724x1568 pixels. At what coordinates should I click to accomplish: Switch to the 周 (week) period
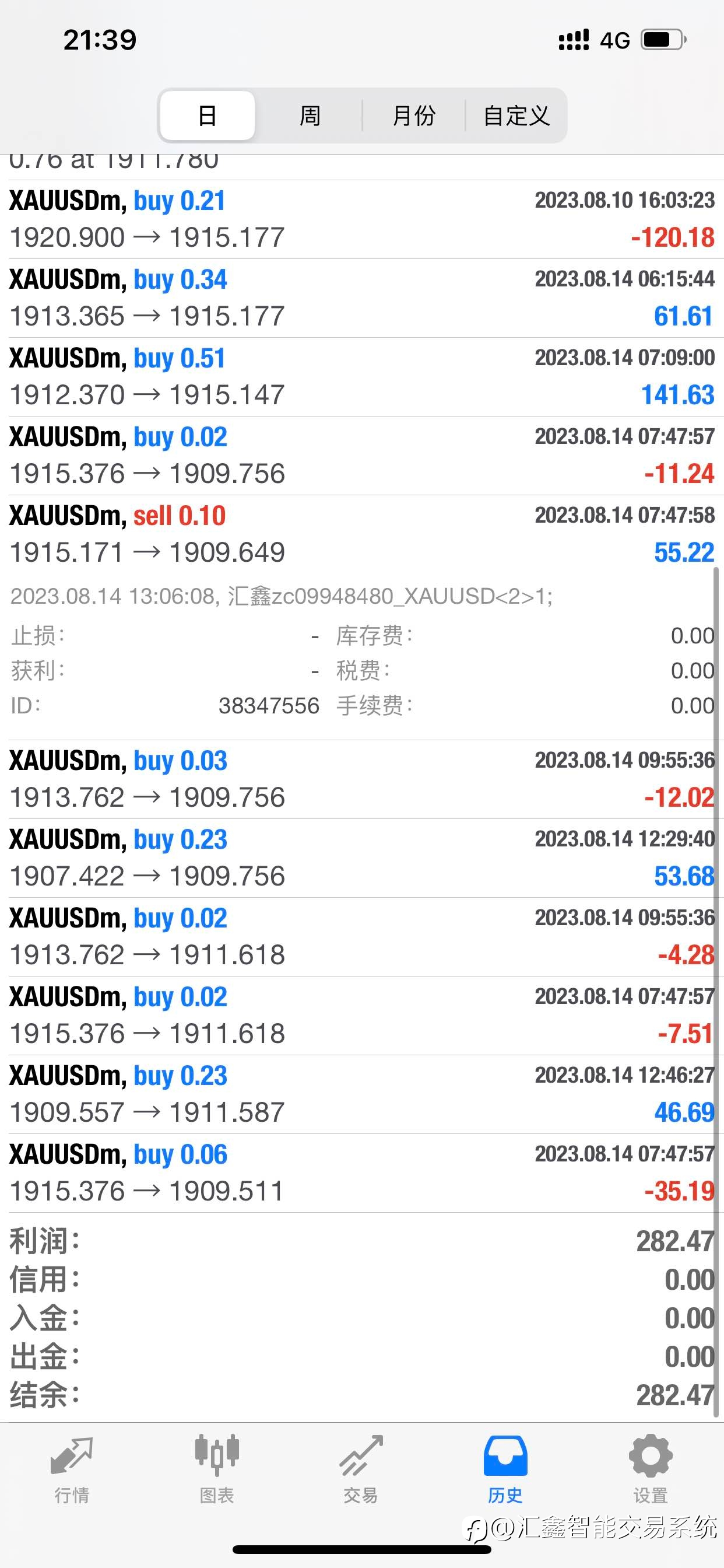pyautogui.click(x=310, y=116)
